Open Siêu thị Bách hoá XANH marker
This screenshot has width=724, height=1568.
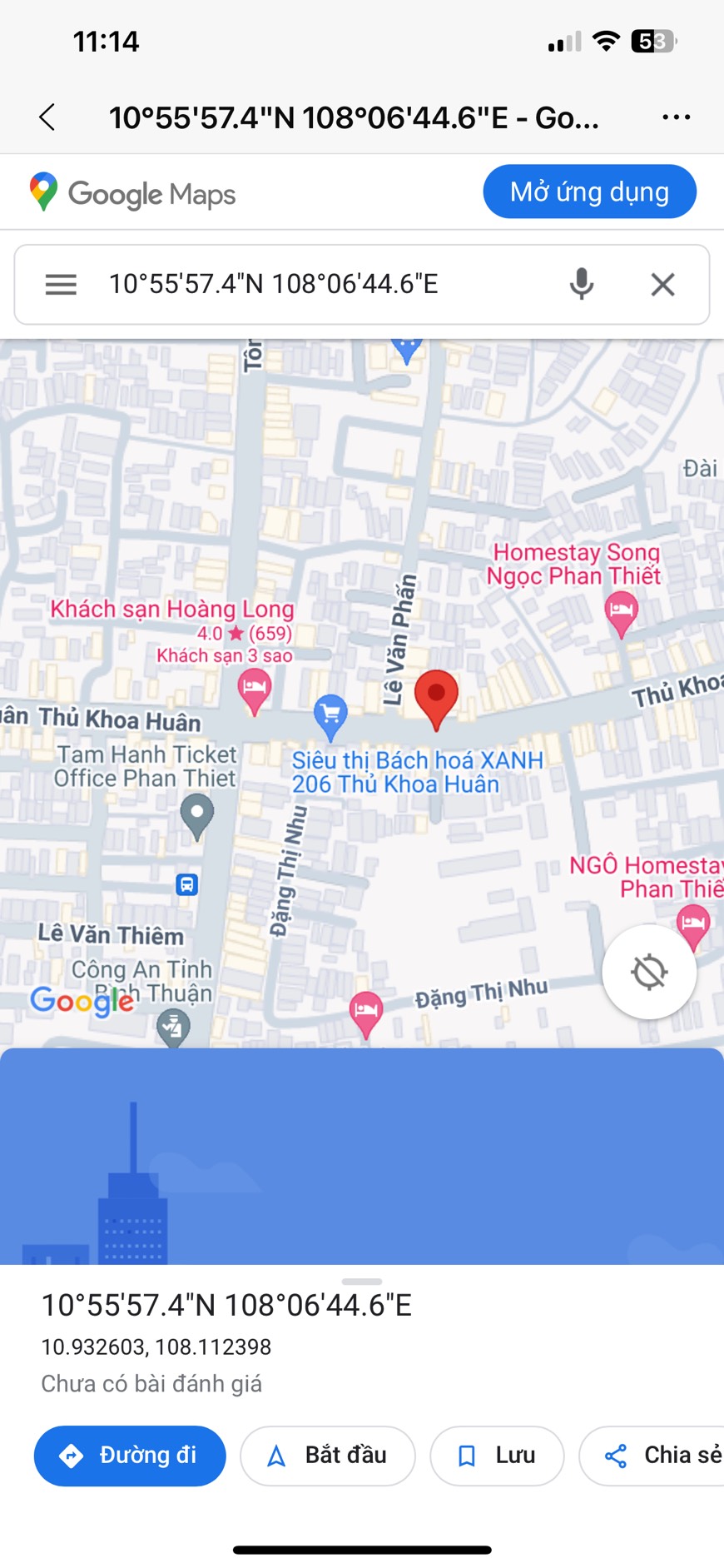330,714
